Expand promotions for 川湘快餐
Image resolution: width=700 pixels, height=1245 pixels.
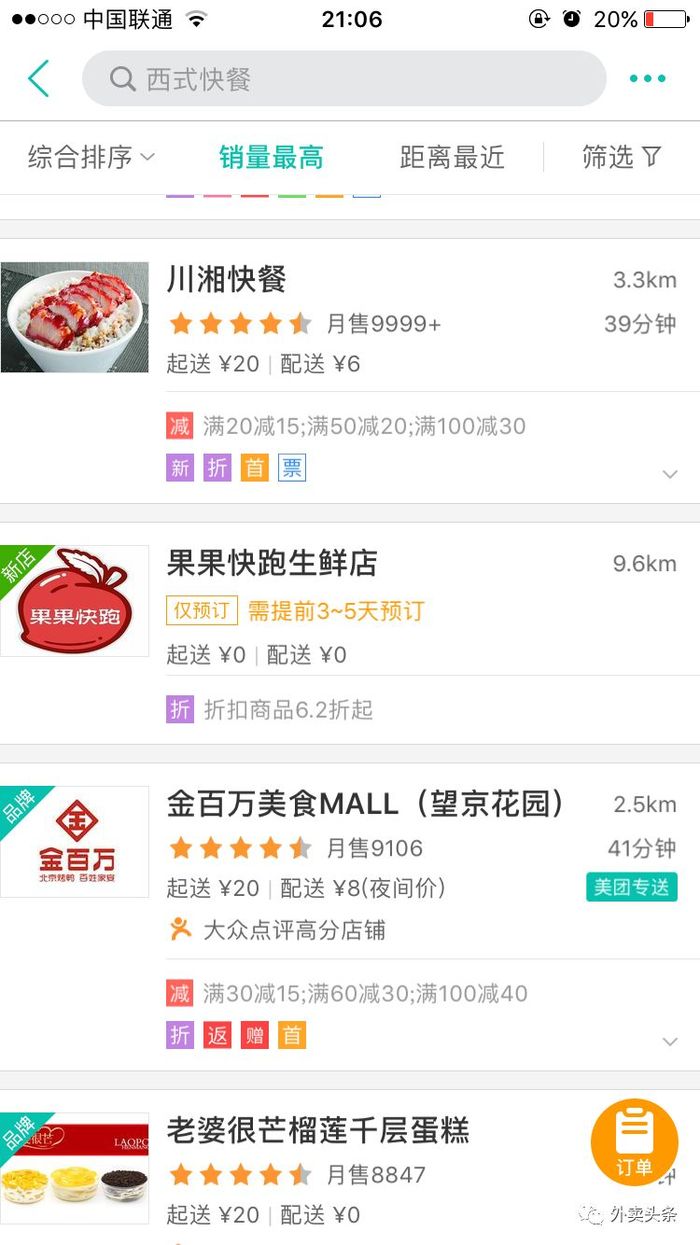click(670, 474)
